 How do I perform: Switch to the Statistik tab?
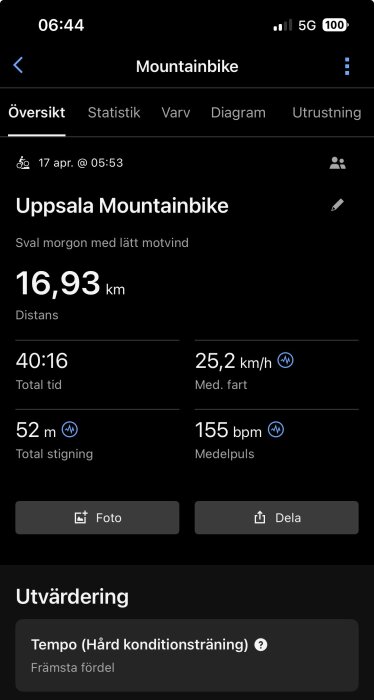(114, 112)
